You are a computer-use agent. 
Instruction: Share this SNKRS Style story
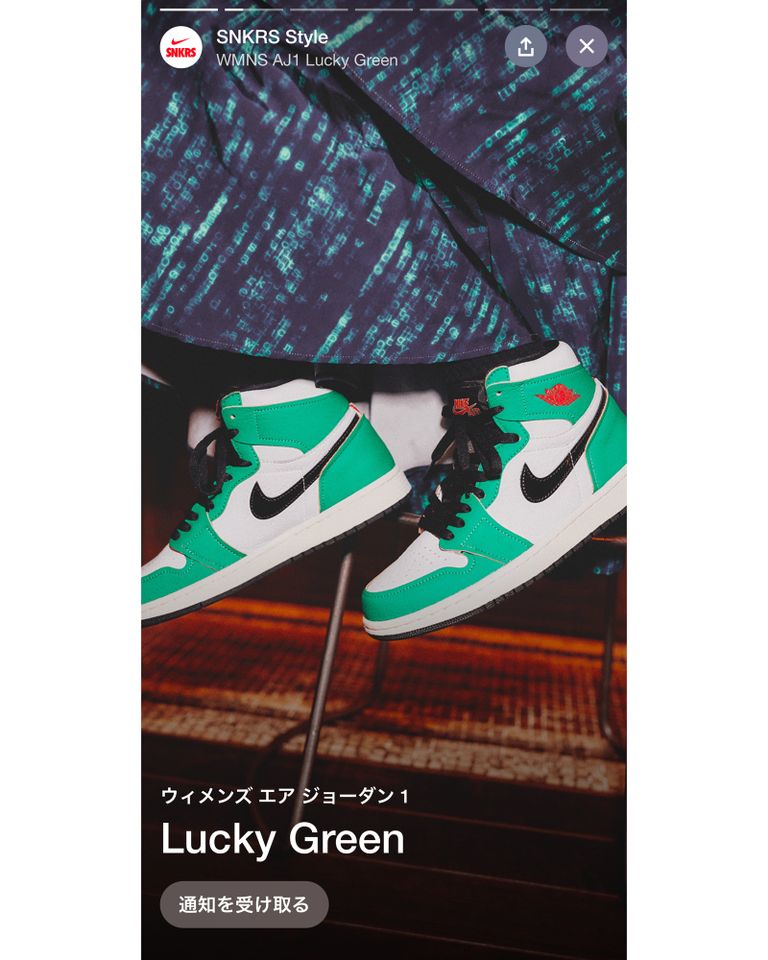tap(526, 46)
